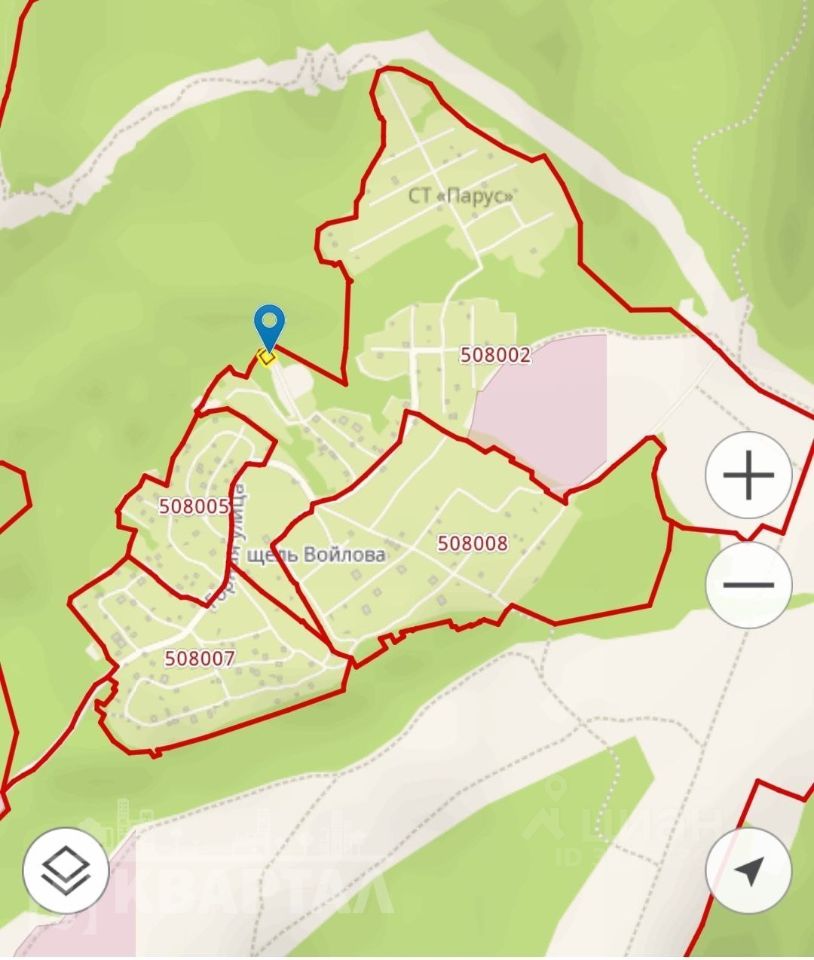Open the map layers selector
Image resolution: width=814 pixels, height=960 pixels.
(66, 870)
